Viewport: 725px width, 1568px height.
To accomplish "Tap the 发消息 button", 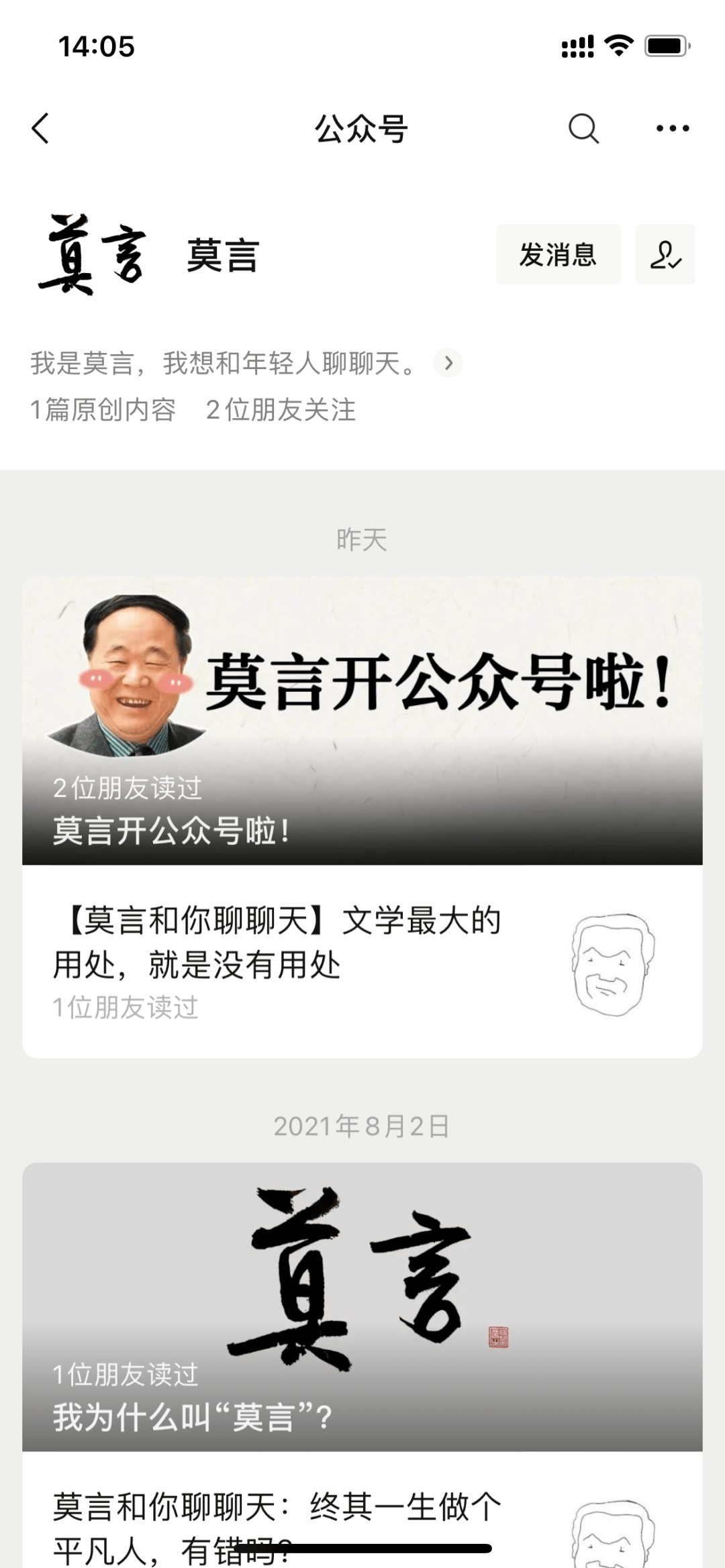I will [558, 255].
